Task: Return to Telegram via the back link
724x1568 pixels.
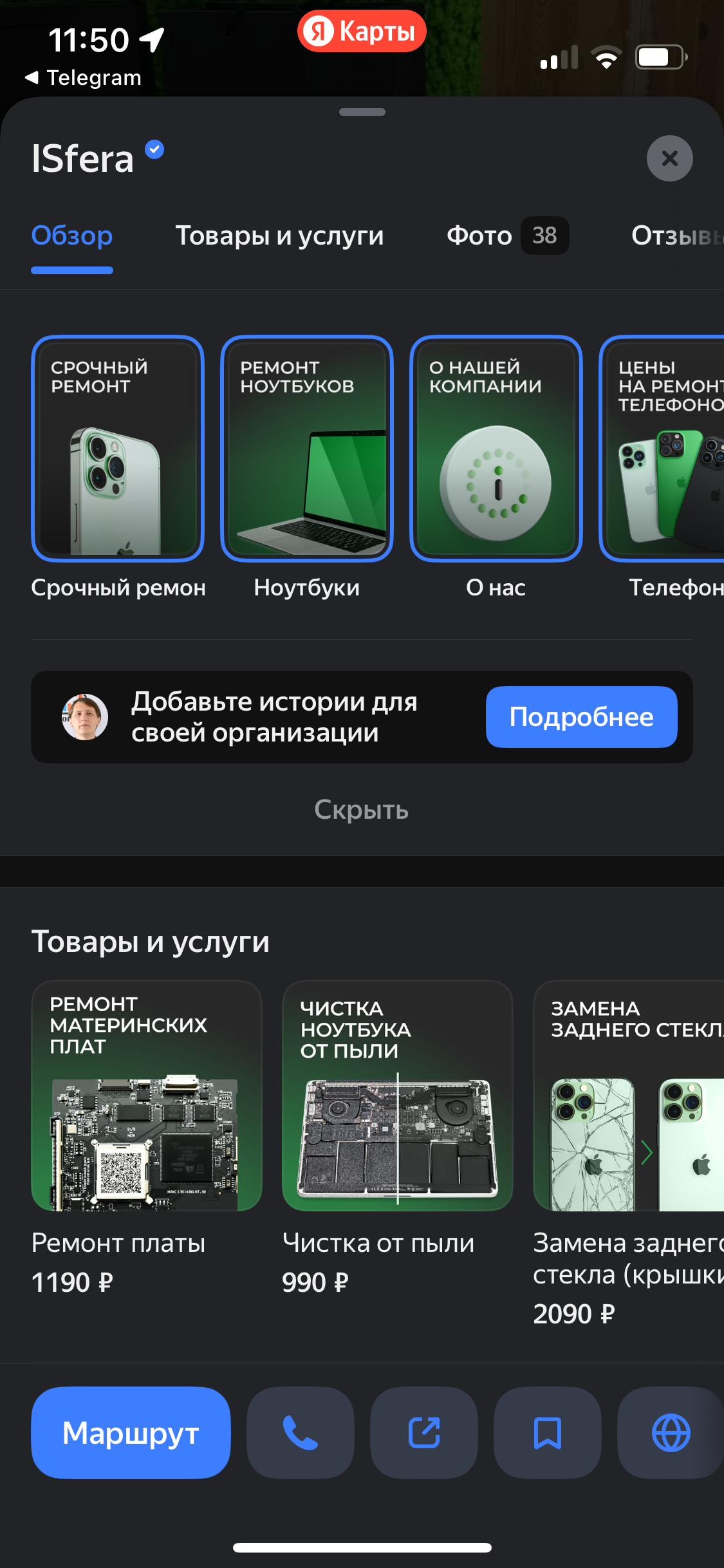Action: [x=84, y=78]
